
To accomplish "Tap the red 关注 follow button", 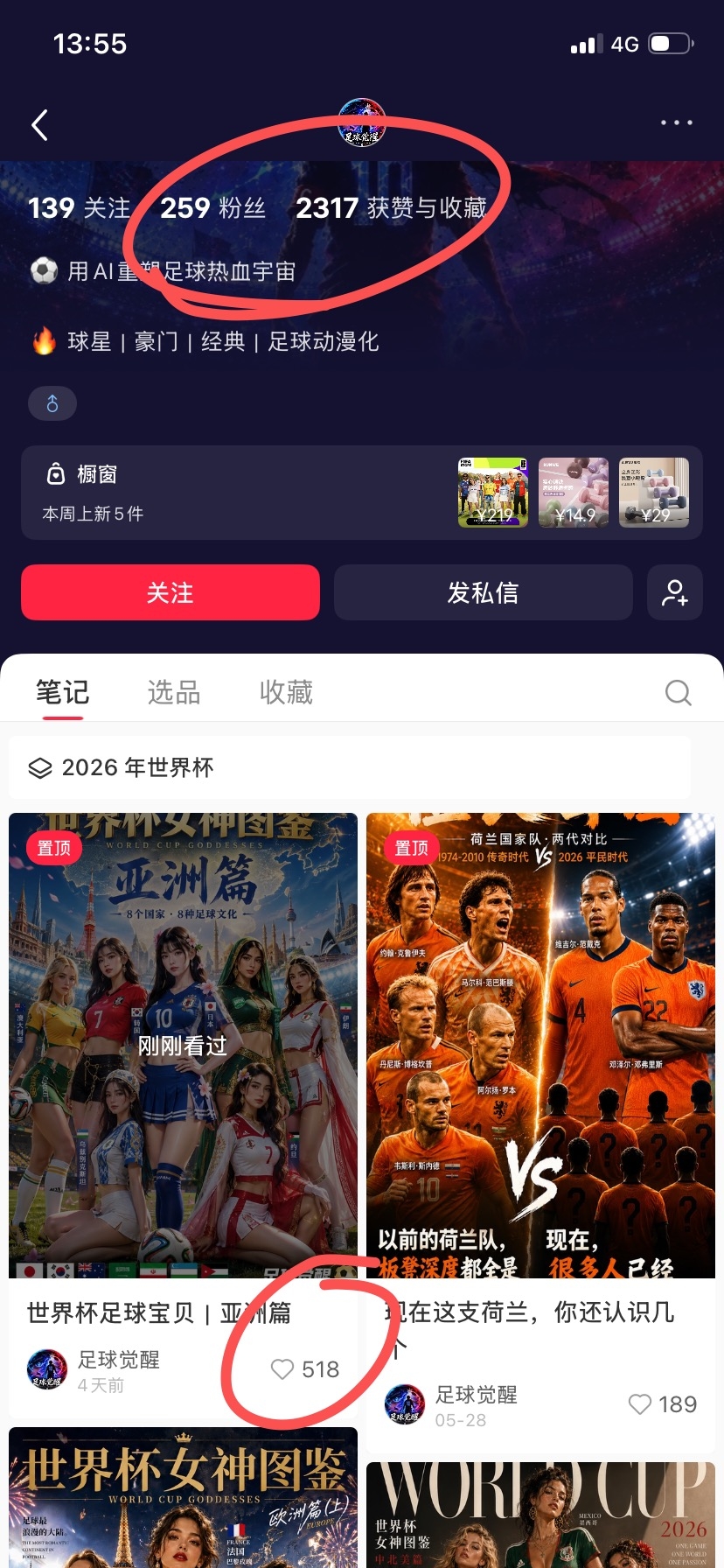I will point(171,592).
